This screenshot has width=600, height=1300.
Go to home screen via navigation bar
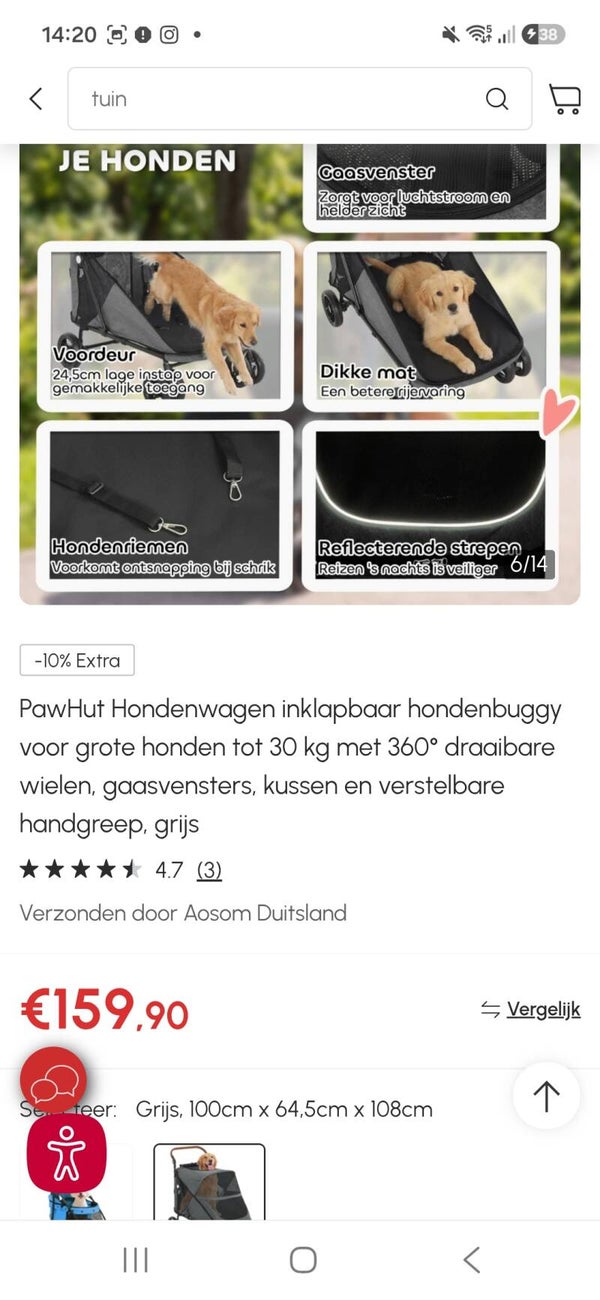point(303,1260)
